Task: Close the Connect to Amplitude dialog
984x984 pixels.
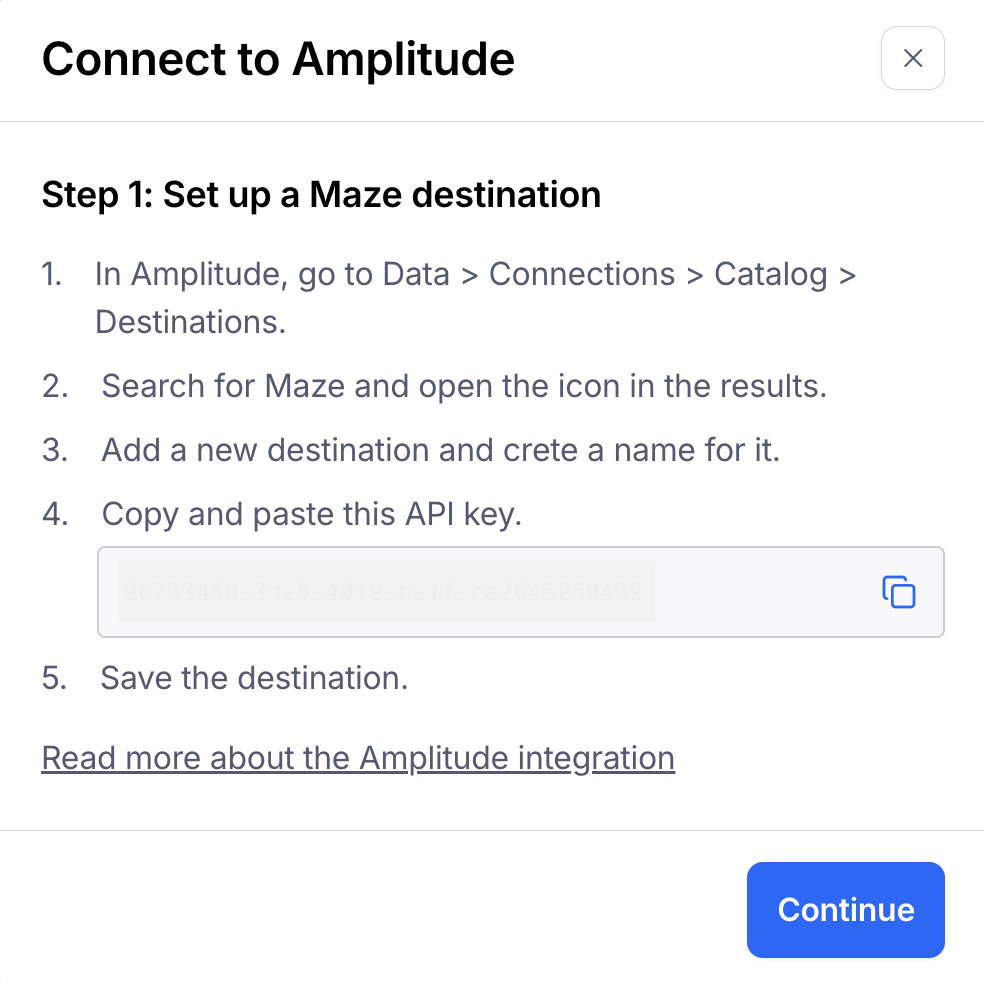Action: pyautogui.click(x=912, y=59)
